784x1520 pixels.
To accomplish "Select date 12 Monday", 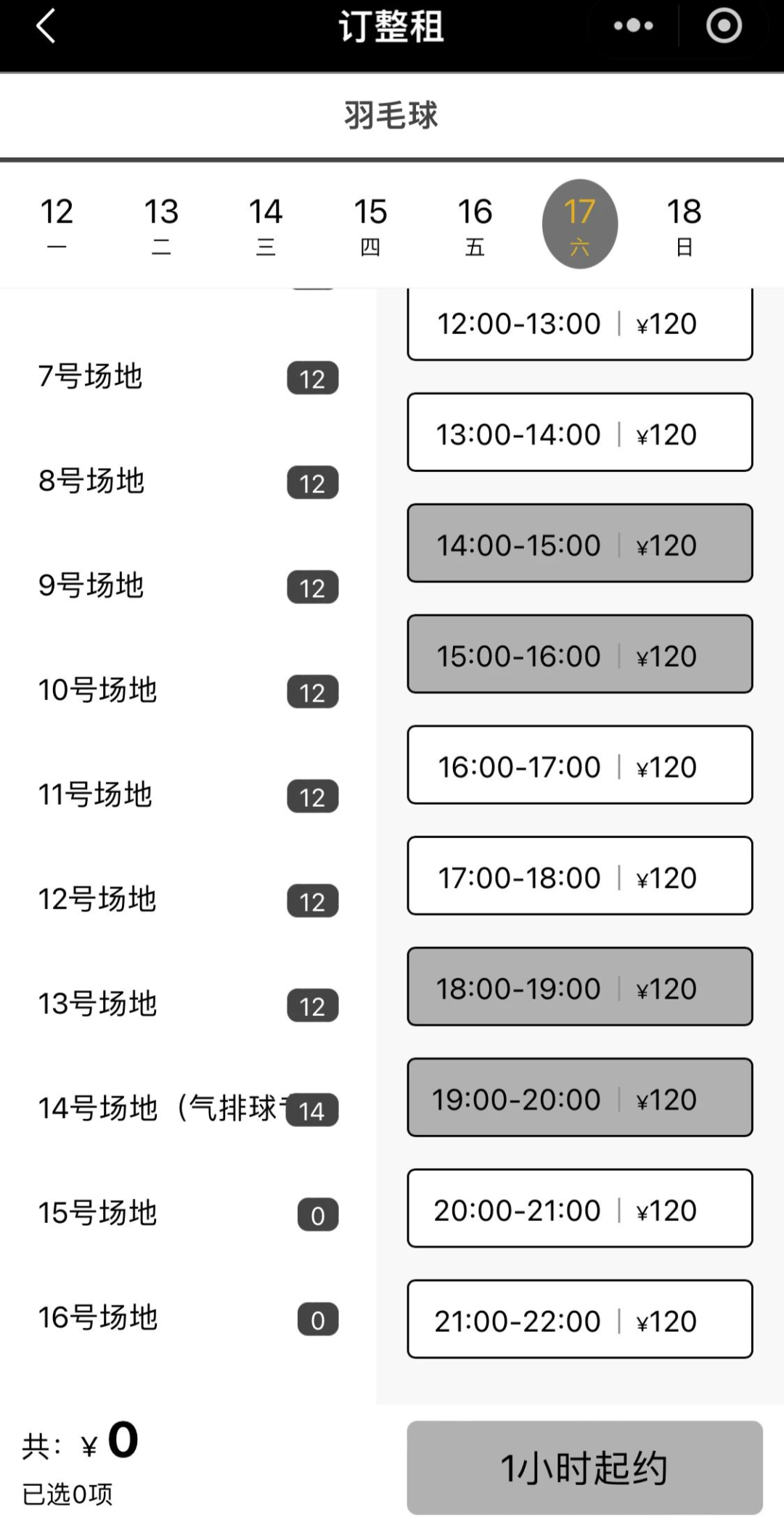I will tap(57, 225).
